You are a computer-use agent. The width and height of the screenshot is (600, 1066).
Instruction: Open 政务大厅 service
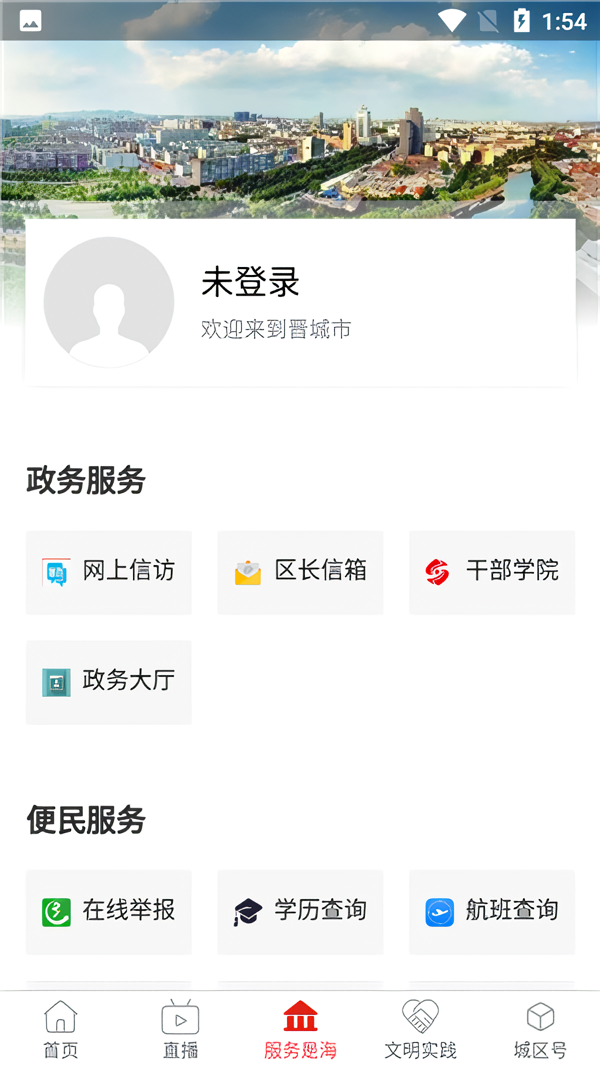tap(109, 682)
